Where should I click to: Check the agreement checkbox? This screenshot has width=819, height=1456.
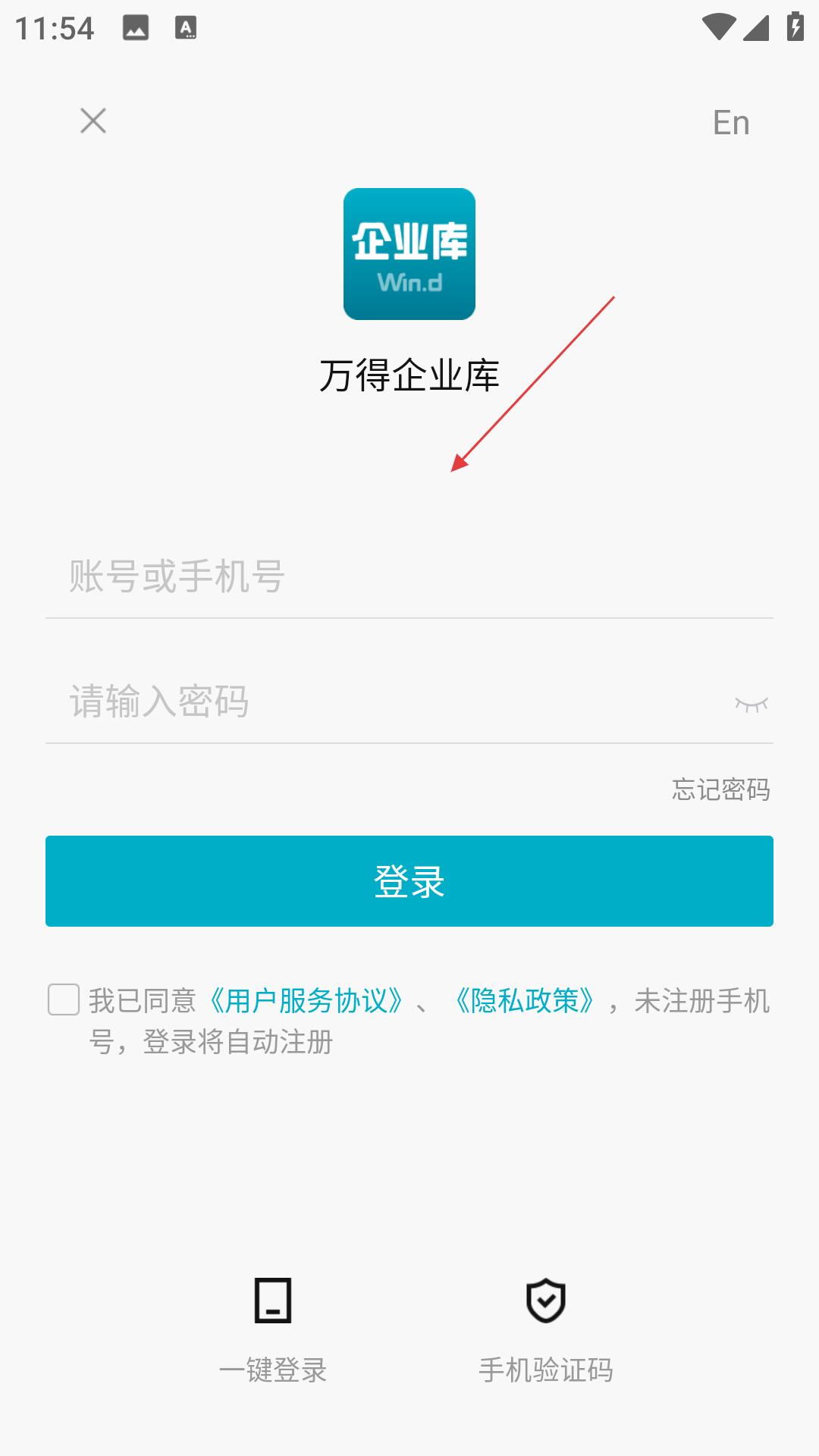(x=64, y=999)
